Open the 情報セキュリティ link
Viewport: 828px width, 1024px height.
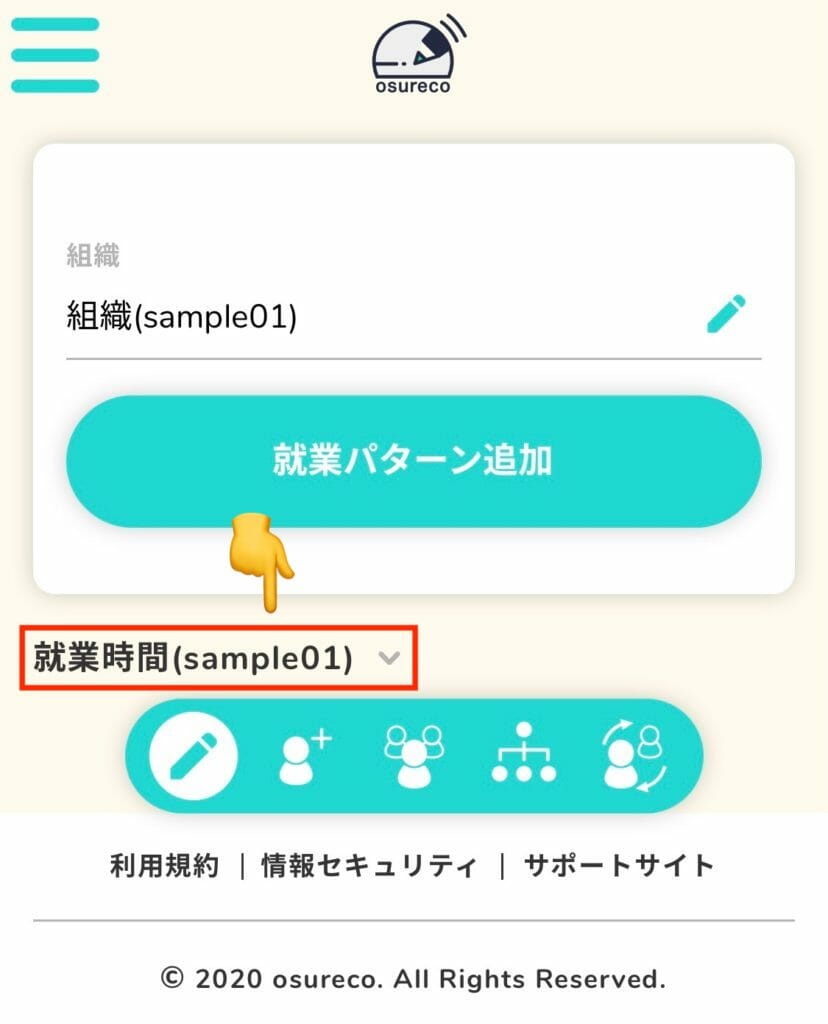pos(369,865)
